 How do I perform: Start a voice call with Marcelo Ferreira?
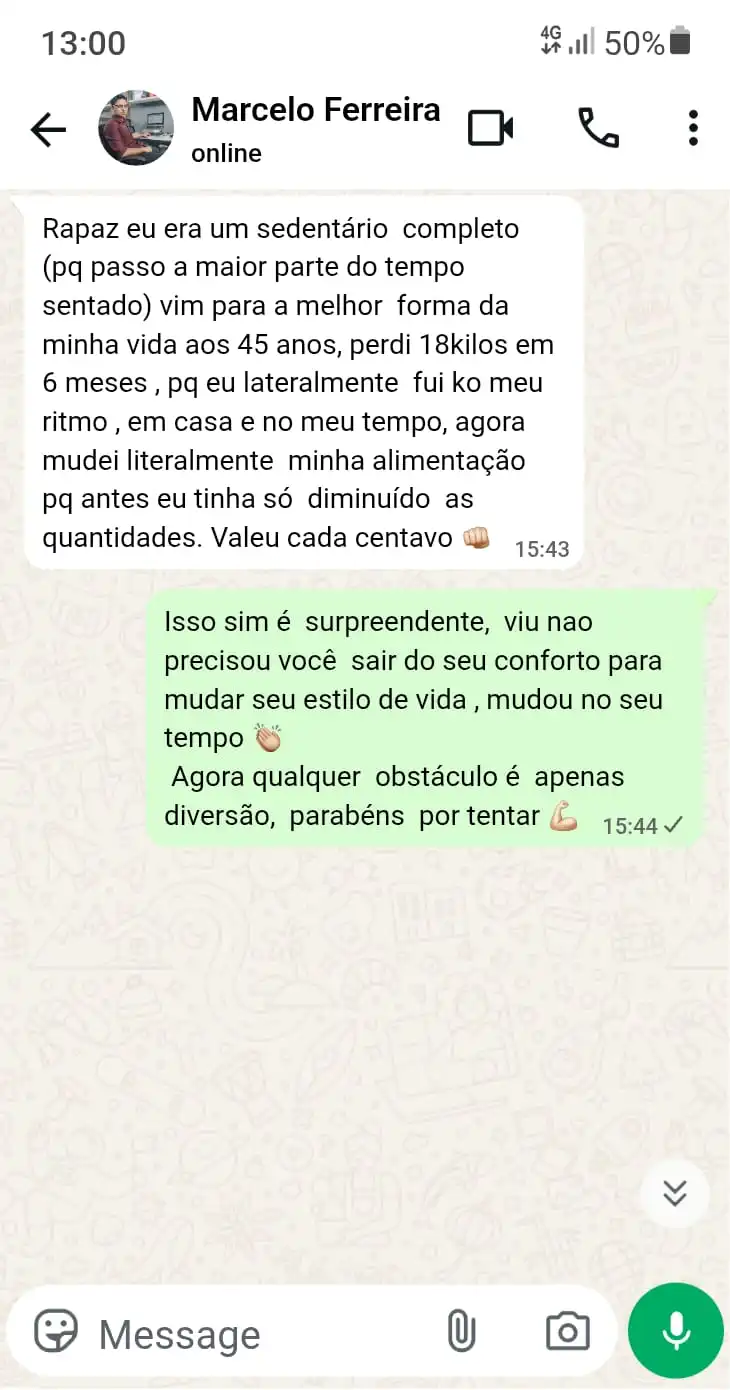pyautogui.click(x=597, y=128)
